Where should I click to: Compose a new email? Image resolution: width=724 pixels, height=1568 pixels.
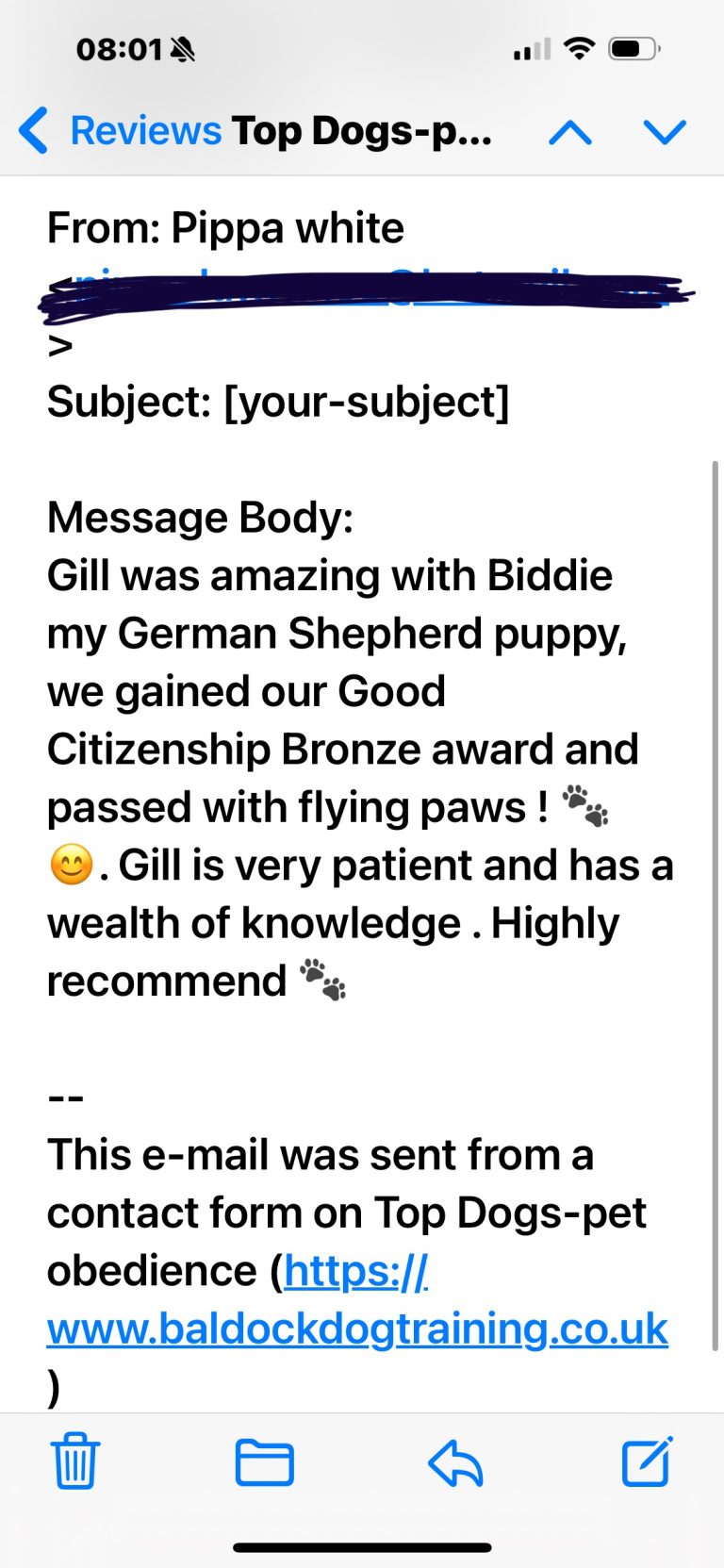point(647,1461)
